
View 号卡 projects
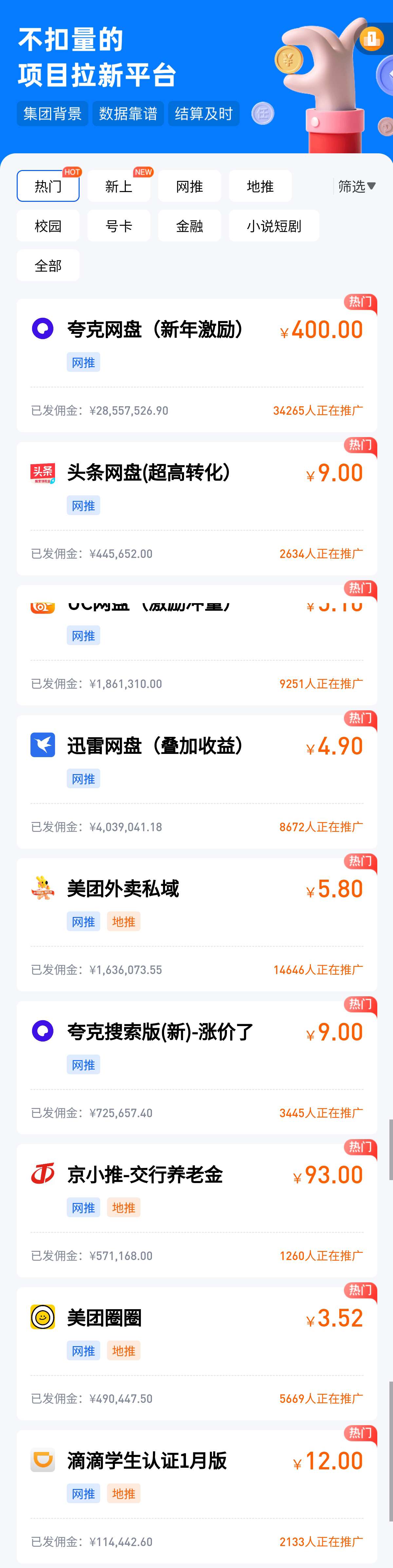point(119,226)
